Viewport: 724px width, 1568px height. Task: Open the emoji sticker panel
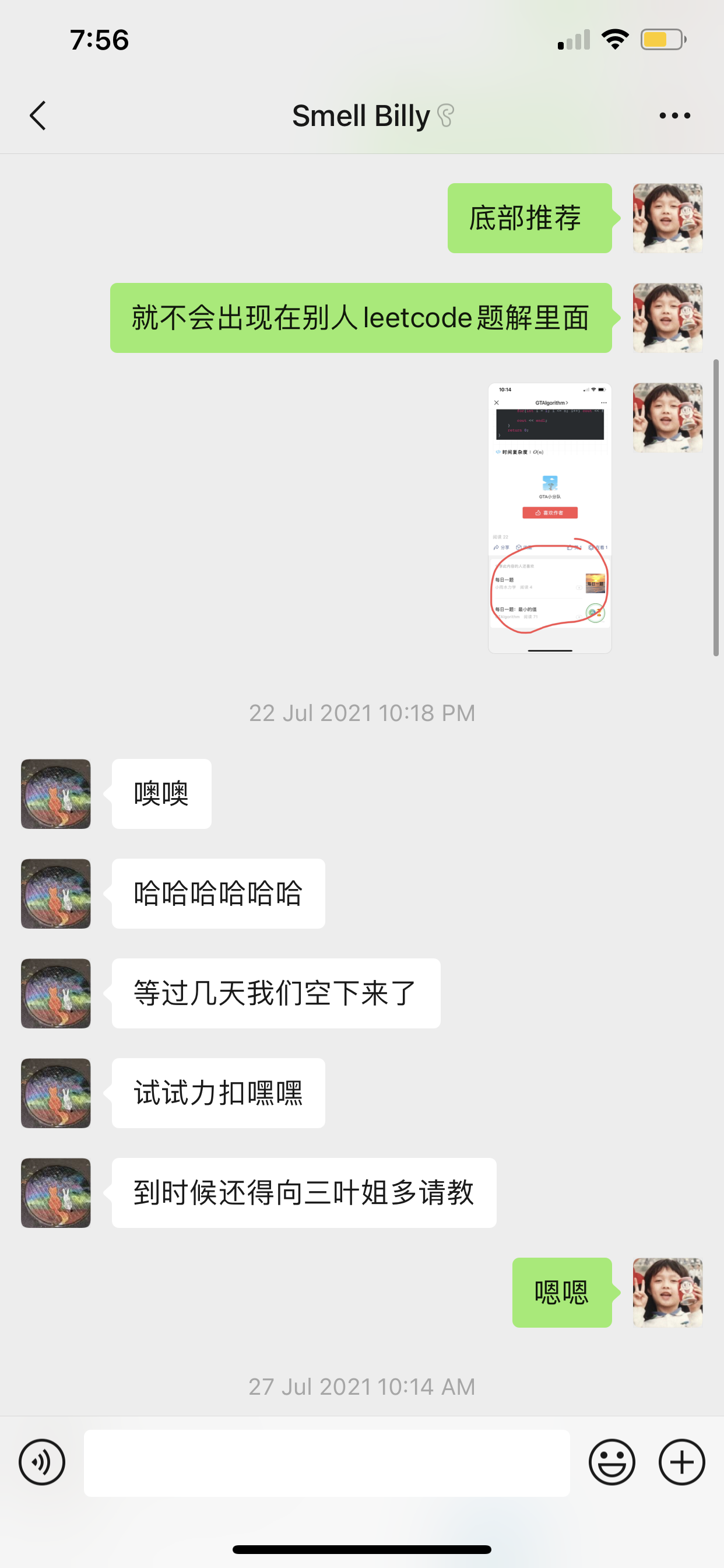[611, 1461]
